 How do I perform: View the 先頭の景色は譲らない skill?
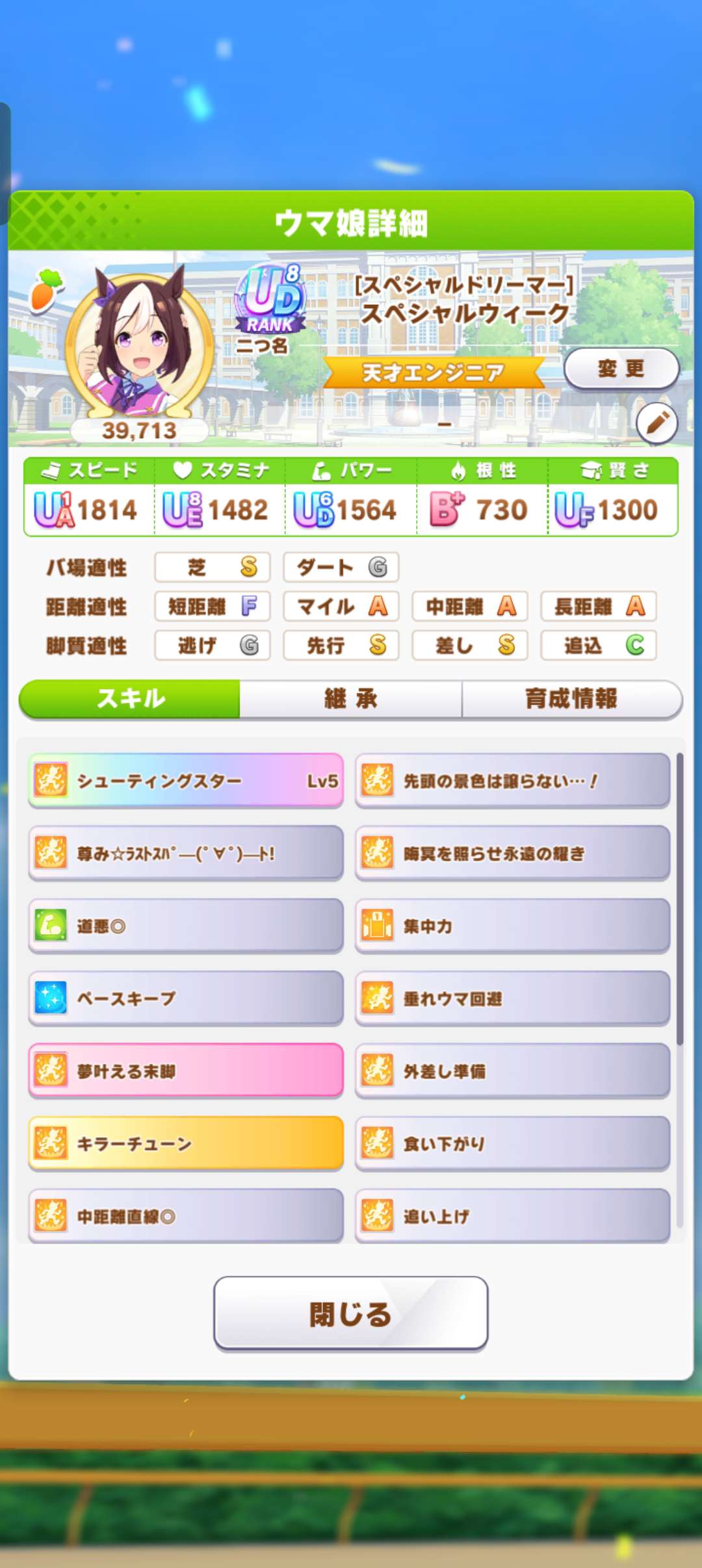click(512, 780)
